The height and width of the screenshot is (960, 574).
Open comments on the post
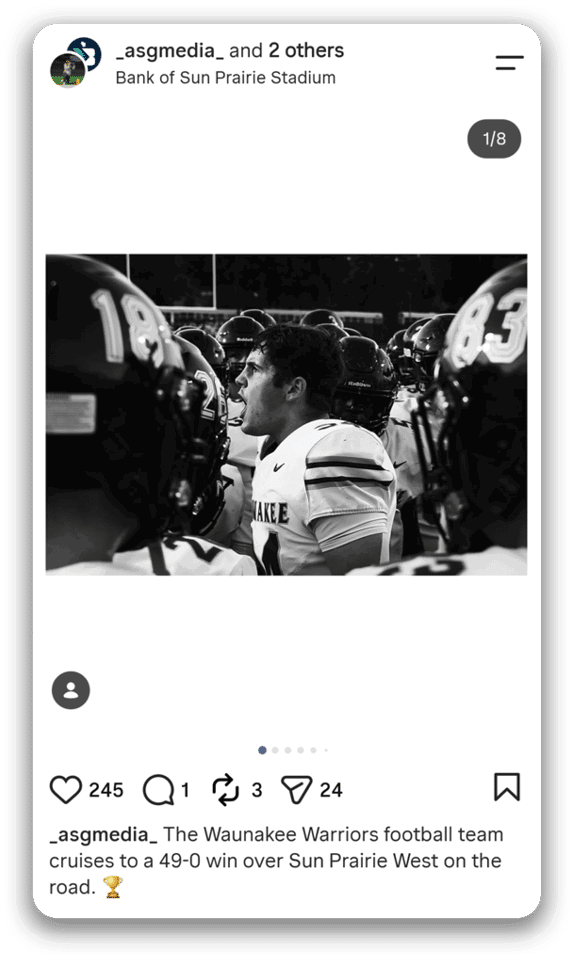click(x=158, y=789)
